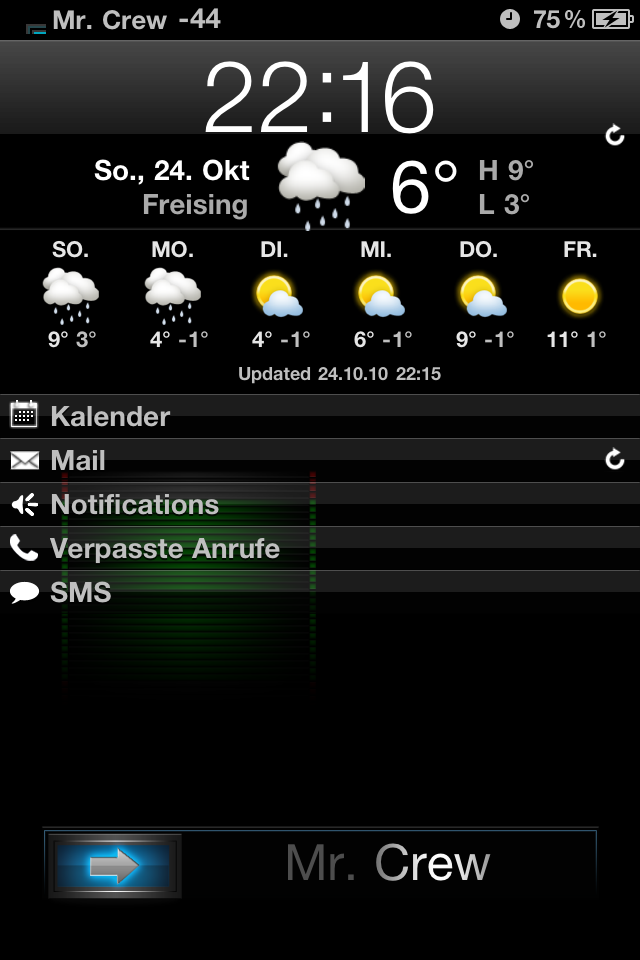Refresh the weather forecast
The image size is (640, 960).
click(615, 136)
